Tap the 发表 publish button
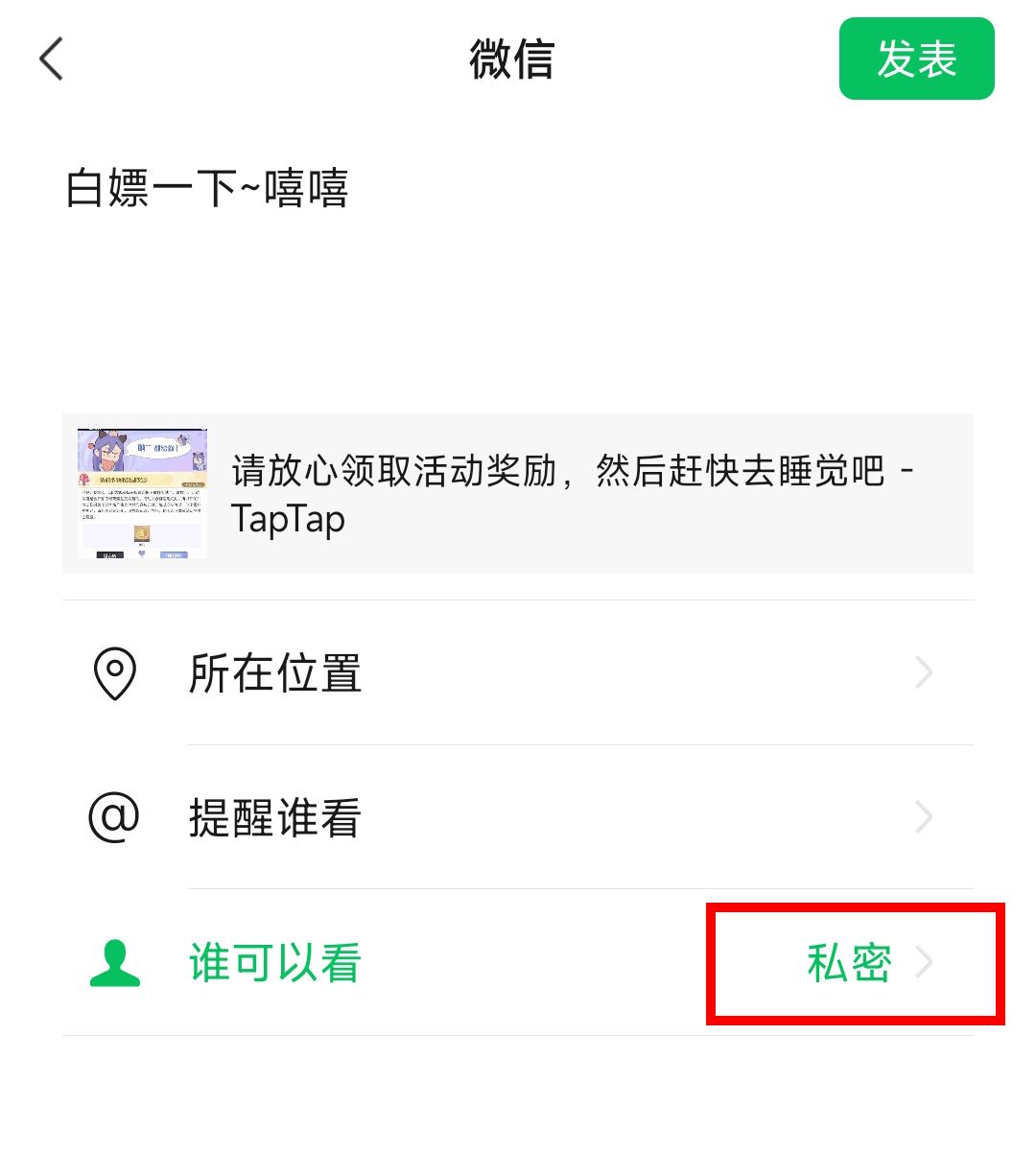Screen dimensions: 1036x1176 pos(916,59)
